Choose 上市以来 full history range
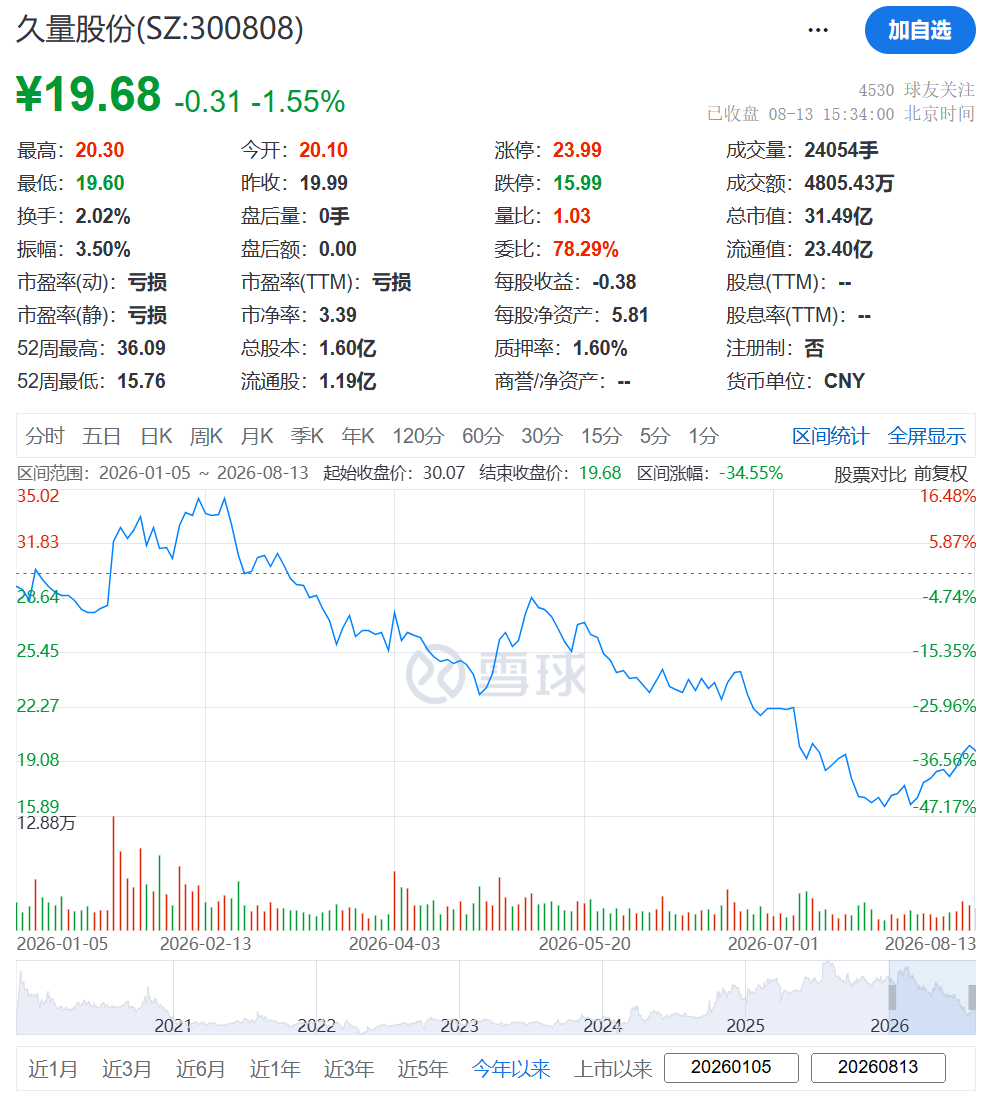 (x=613, y=1069)
